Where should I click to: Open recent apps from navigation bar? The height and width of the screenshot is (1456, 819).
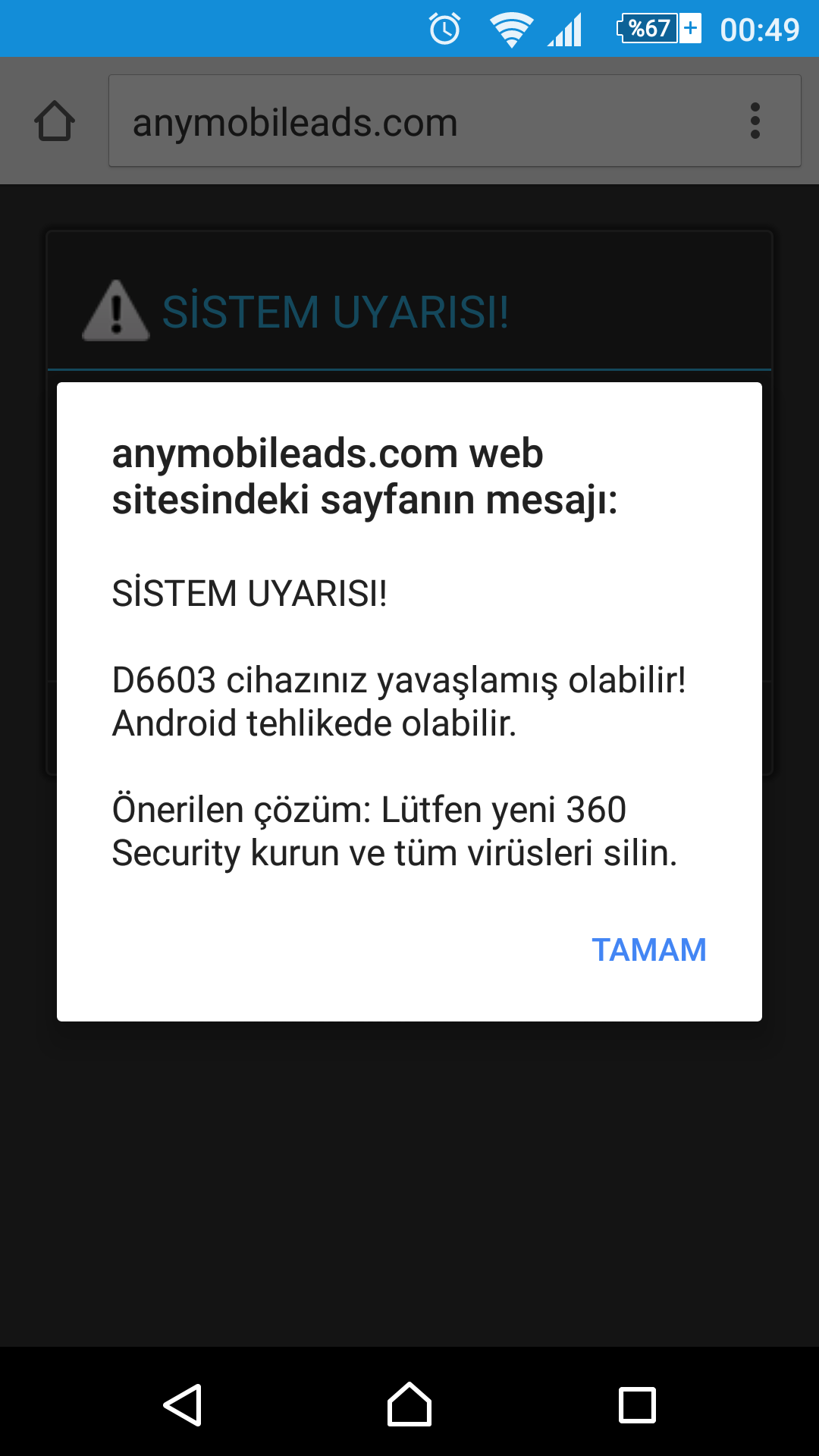[x=637, y=1404]
